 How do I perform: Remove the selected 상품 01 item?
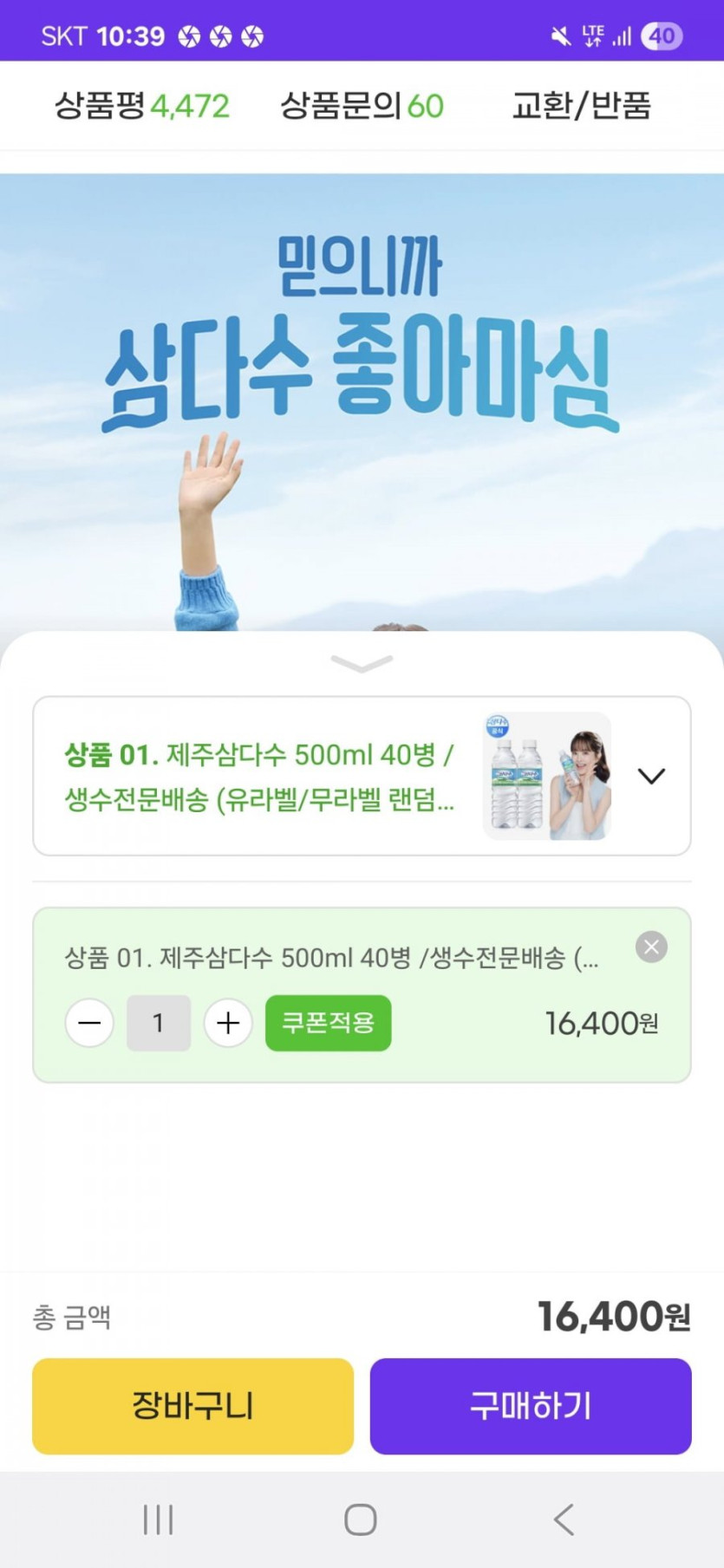pyautogui.click(x=651, y=947)
